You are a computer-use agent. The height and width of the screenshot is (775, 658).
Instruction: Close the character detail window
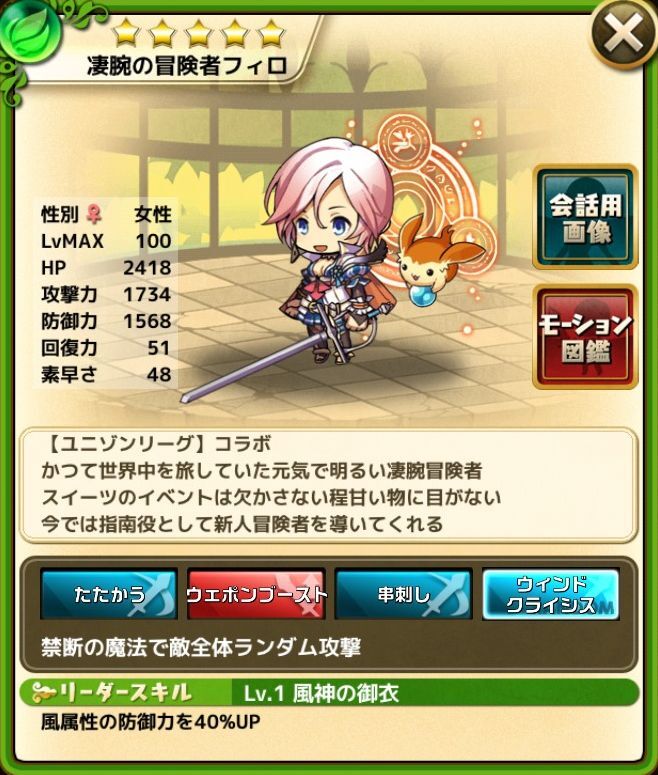[x=622, y=35]
